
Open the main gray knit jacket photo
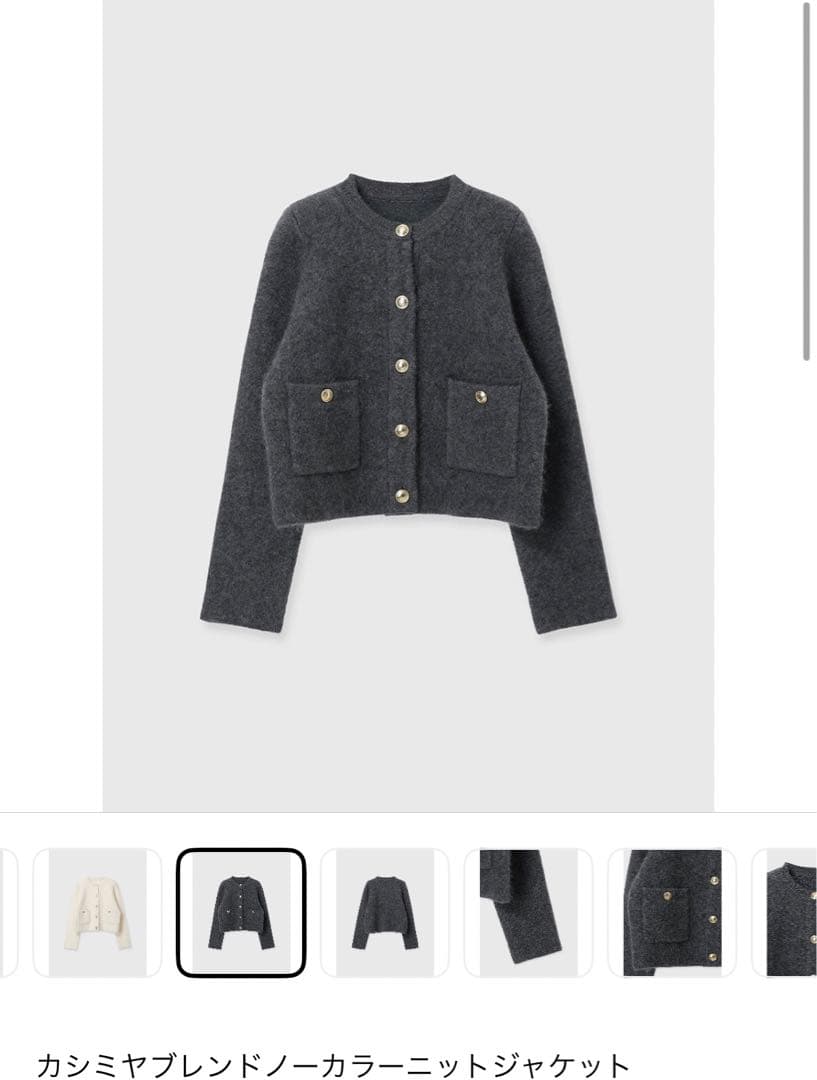click(408, 405)
